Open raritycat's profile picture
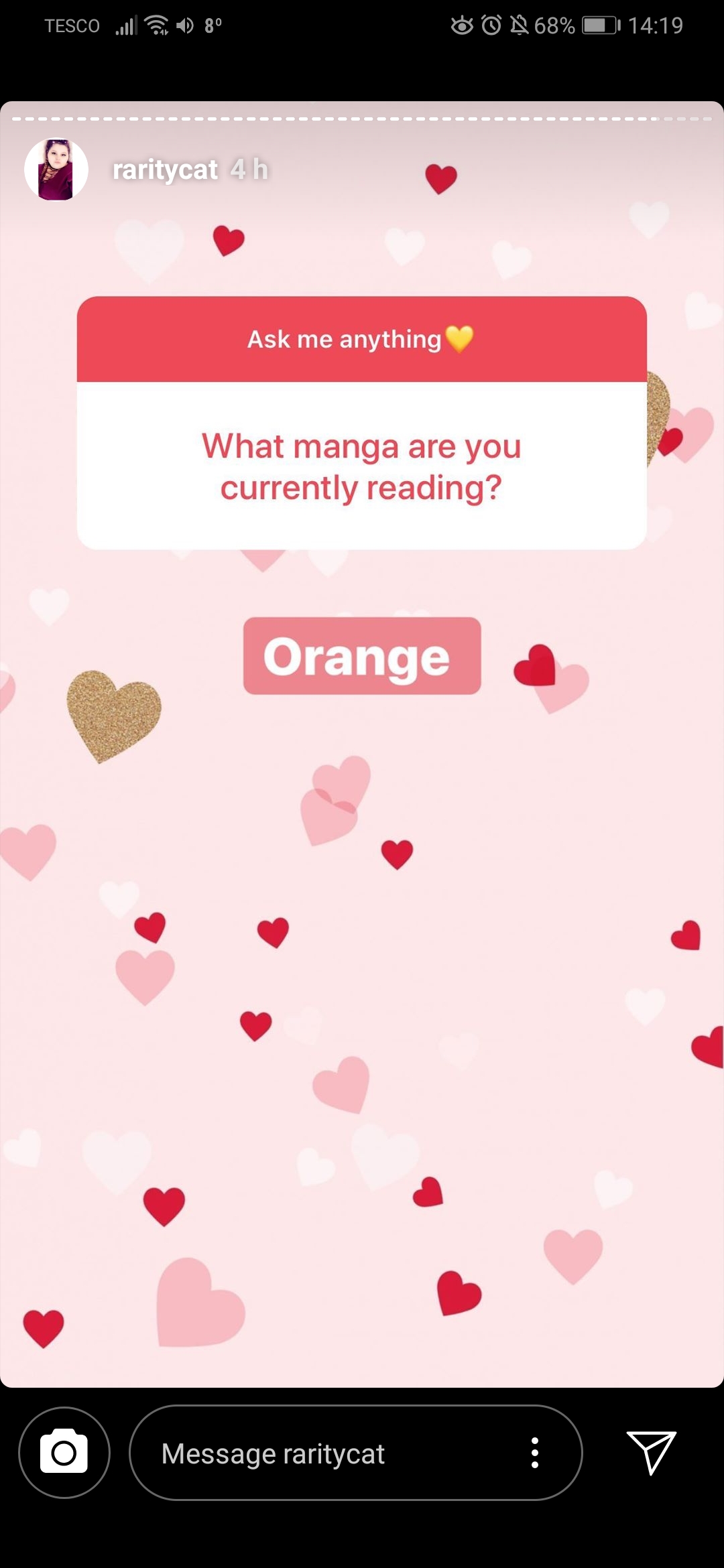Image resolution: width=724 pixels, height=1568 pixels. [56, 170]
